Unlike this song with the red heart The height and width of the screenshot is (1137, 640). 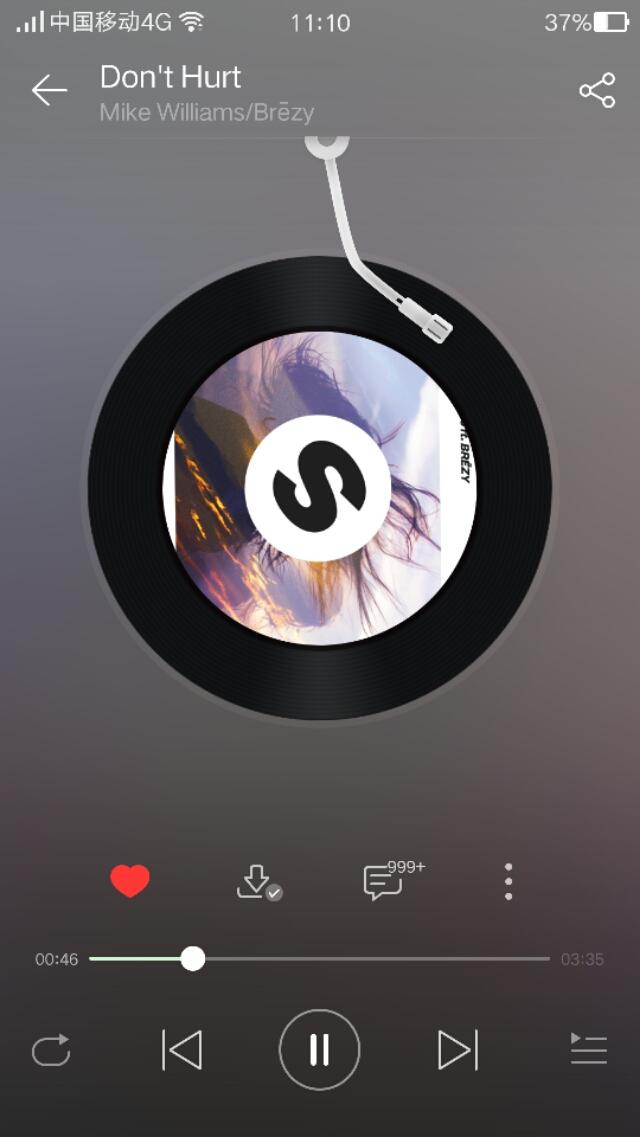pos(130,881)
